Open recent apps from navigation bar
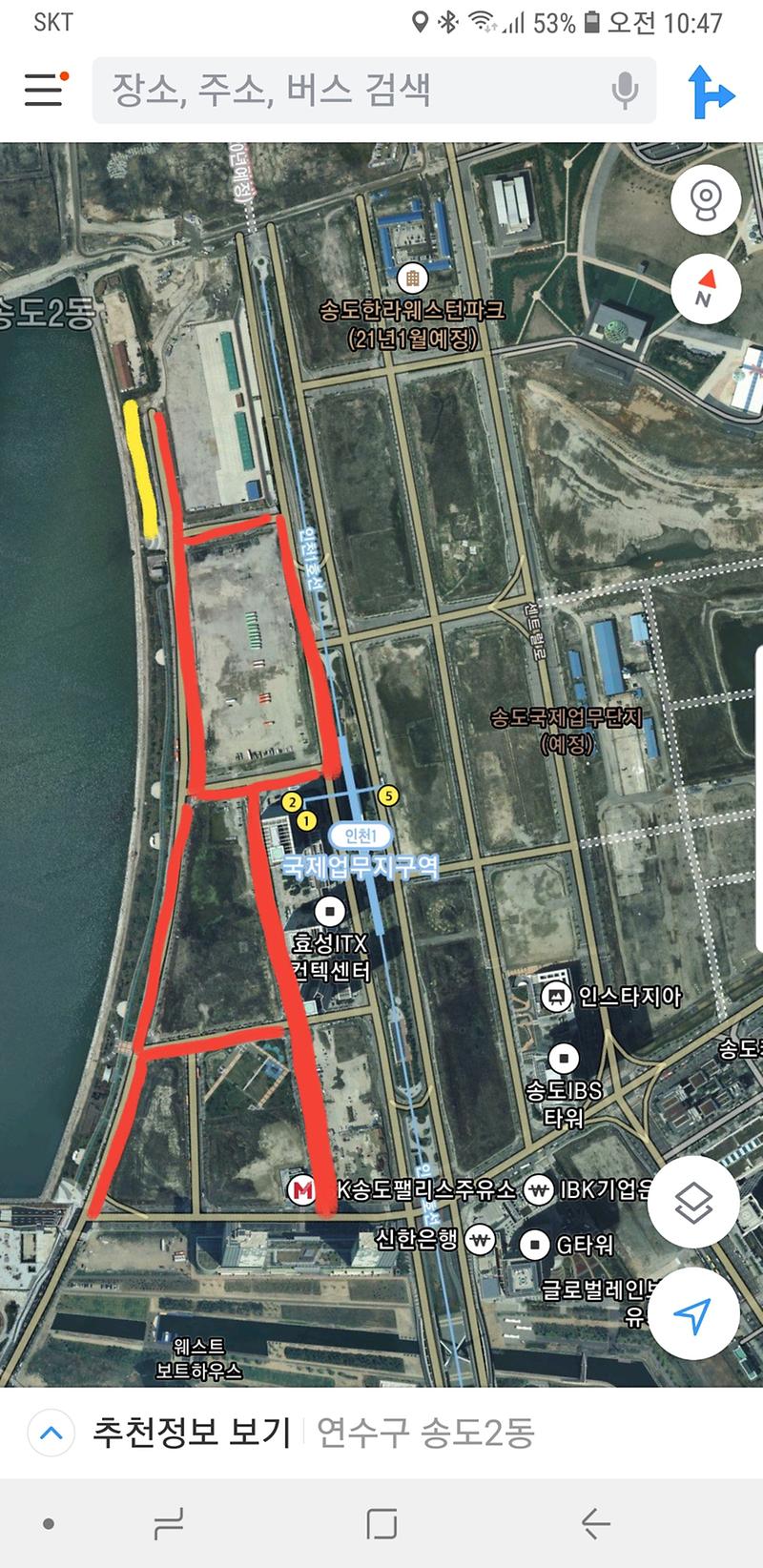Image resolution: width=763 pixels, height=1568 pixels. click(x=169, y=1524)
